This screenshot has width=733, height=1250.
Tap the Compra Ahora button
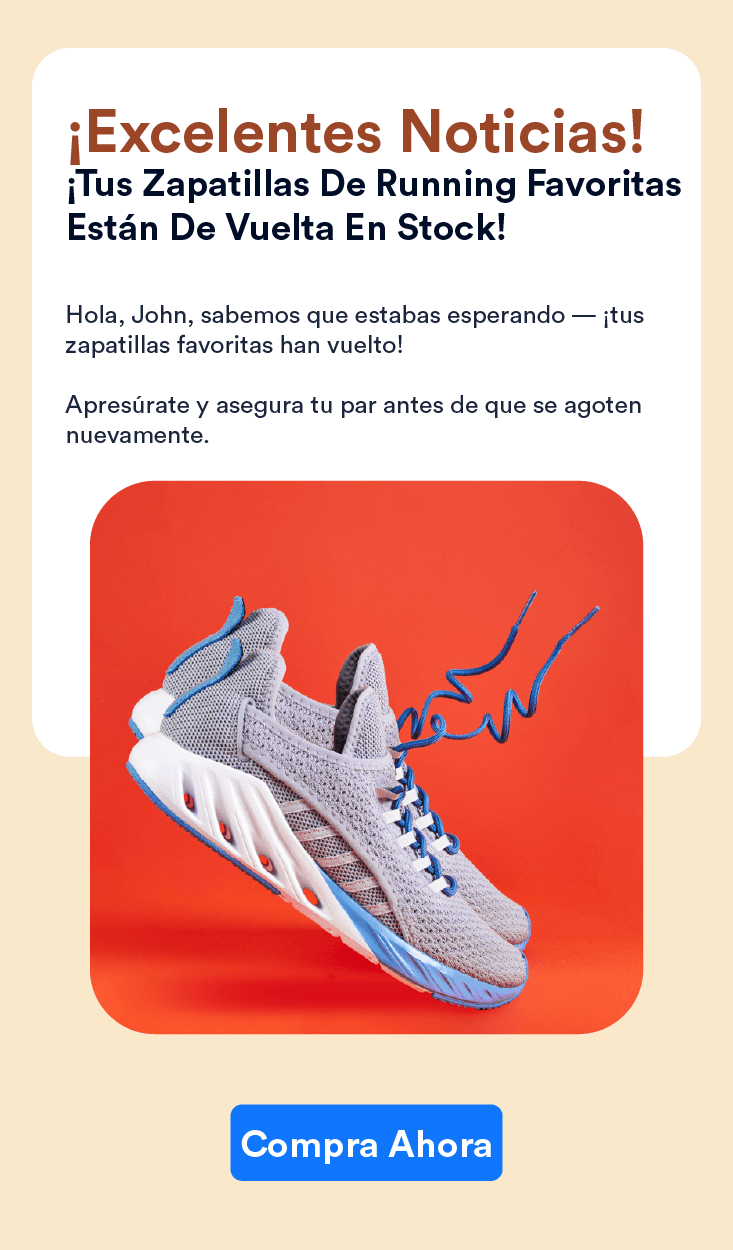pyautogui.click(x=366, y=1143)
